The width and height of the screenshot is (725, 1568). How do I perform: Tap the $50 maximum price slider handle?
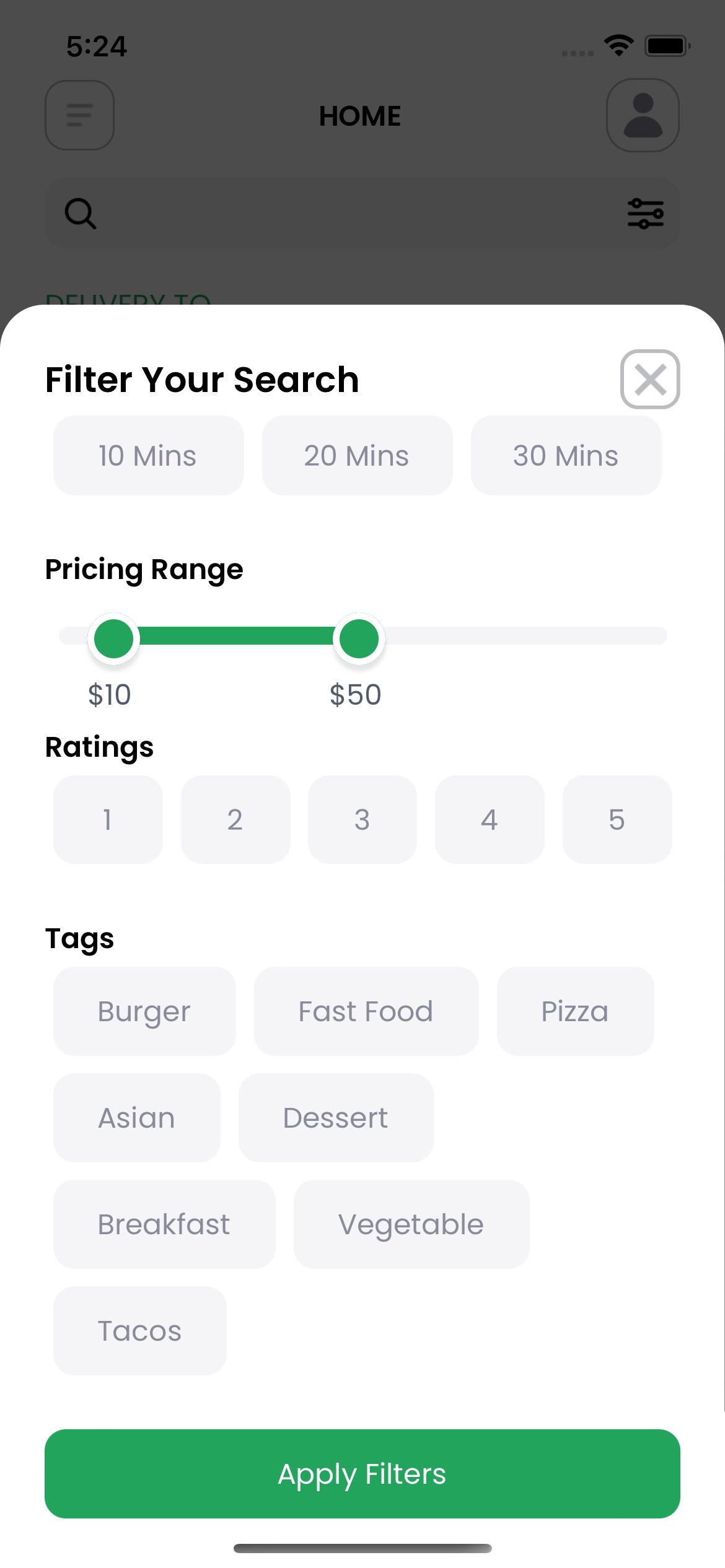tap(359, 638)
